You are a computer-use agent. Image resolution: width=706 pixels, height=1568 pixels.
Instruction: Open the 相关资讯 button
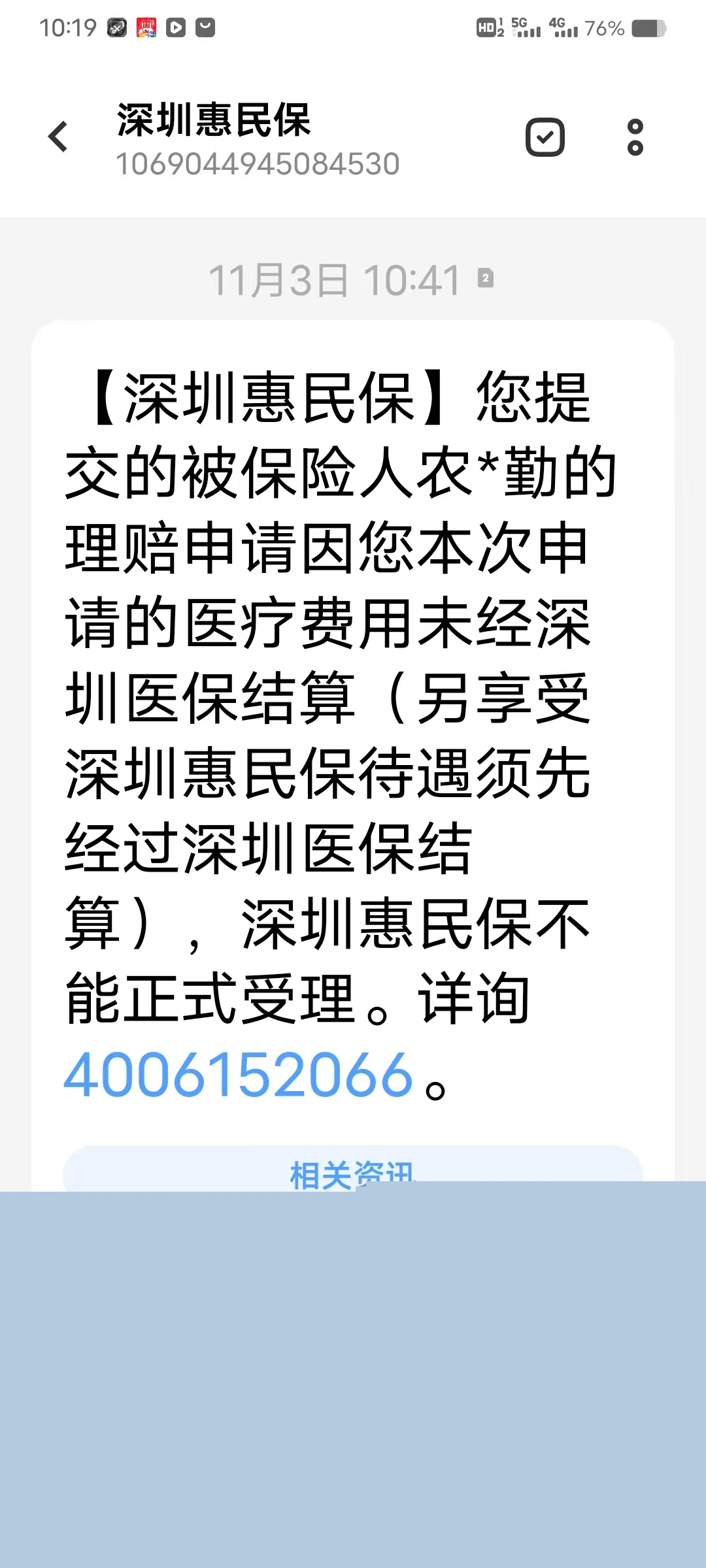click(x=352, y=1173)
